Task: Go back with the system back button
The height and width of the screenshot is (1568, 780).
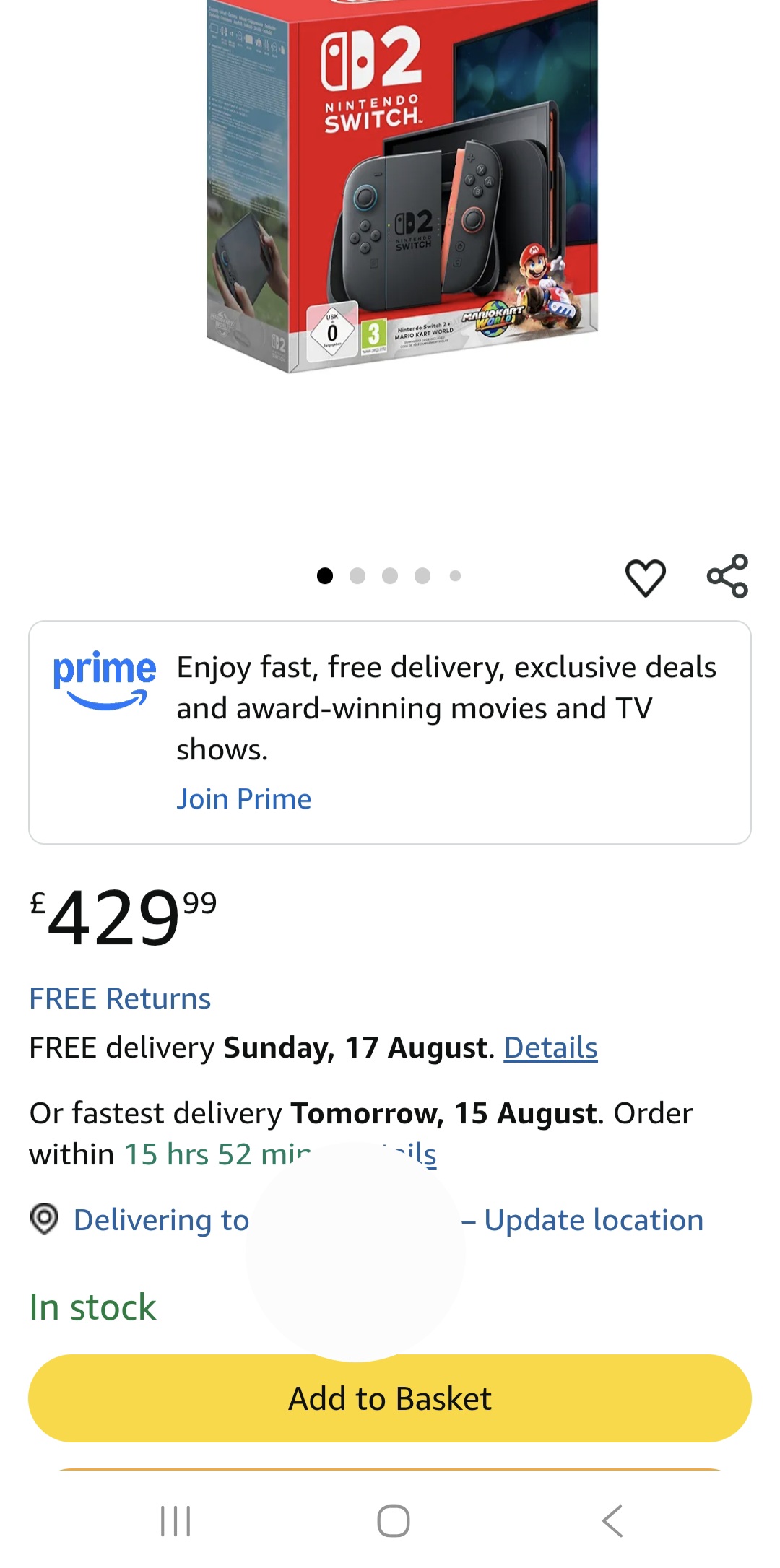Action: 612,1521
